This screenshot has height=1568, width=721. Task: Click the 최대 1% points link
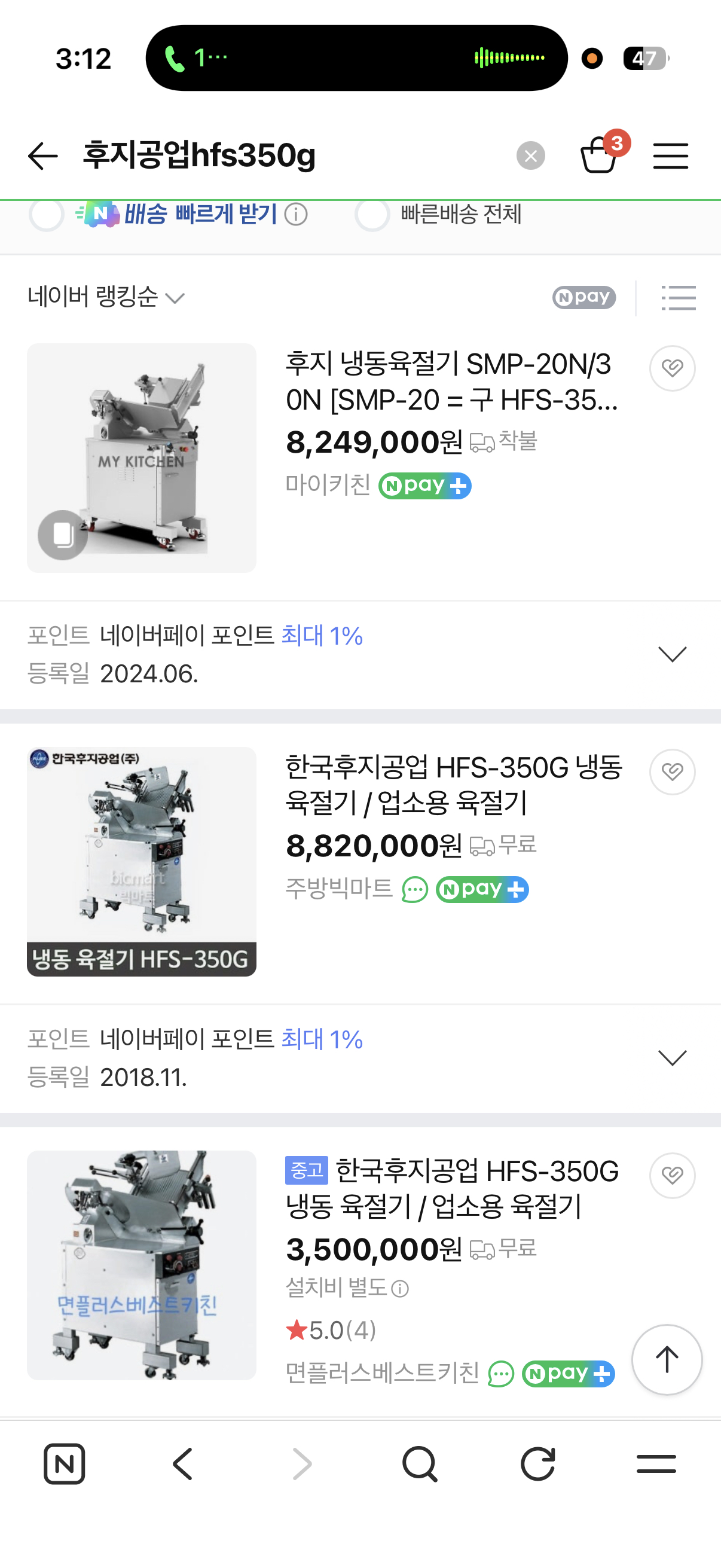[x=321, y=636]
